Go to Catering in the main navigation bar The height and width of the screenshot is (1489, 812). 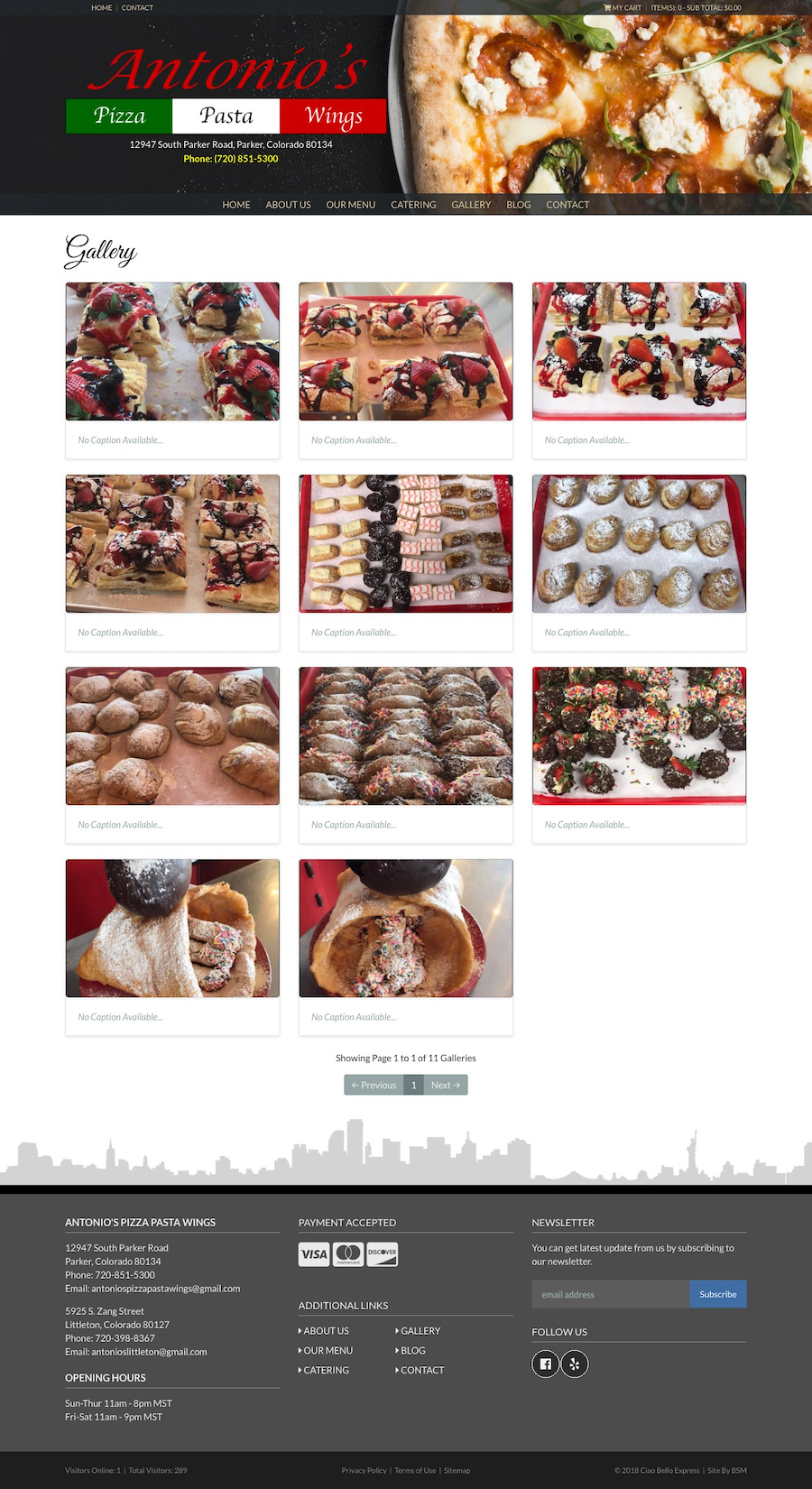click(x=413, y=205)
